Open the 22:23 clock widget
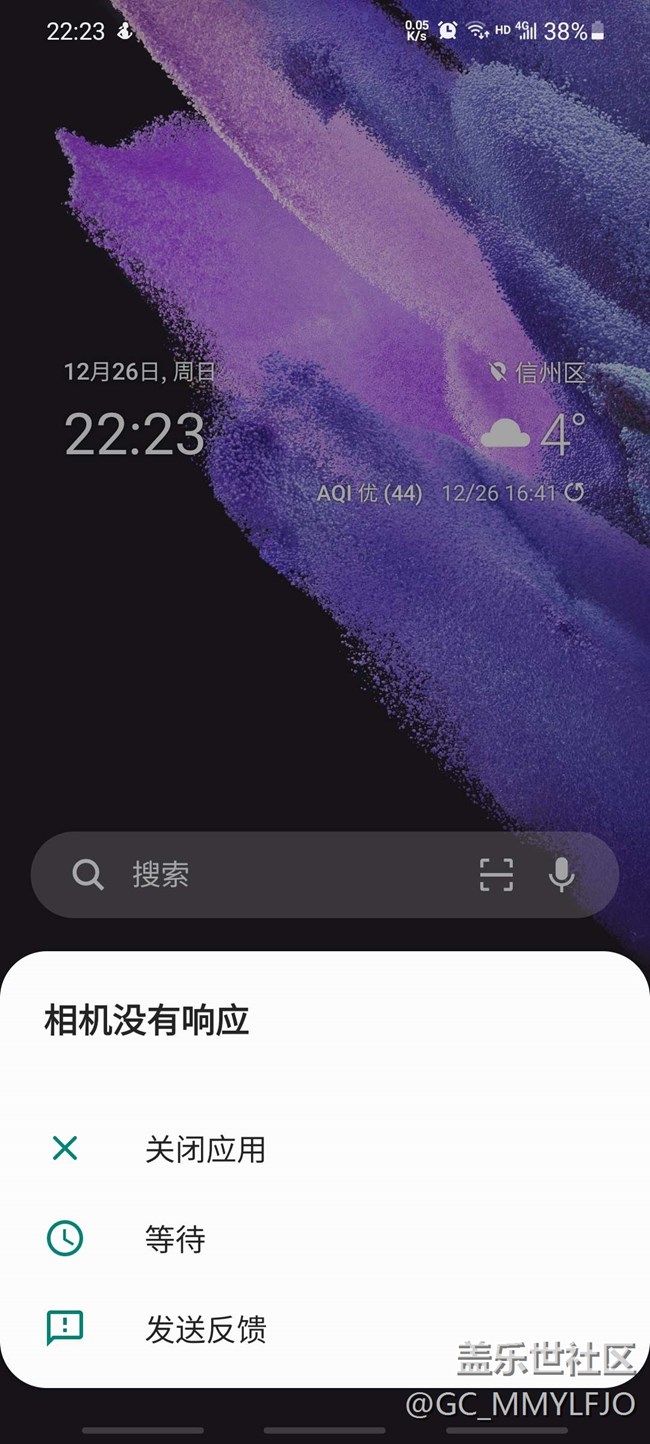Image resolution: width=650 pixels, height=1444 pixels. pyautogui.click(x=135, y=434)
